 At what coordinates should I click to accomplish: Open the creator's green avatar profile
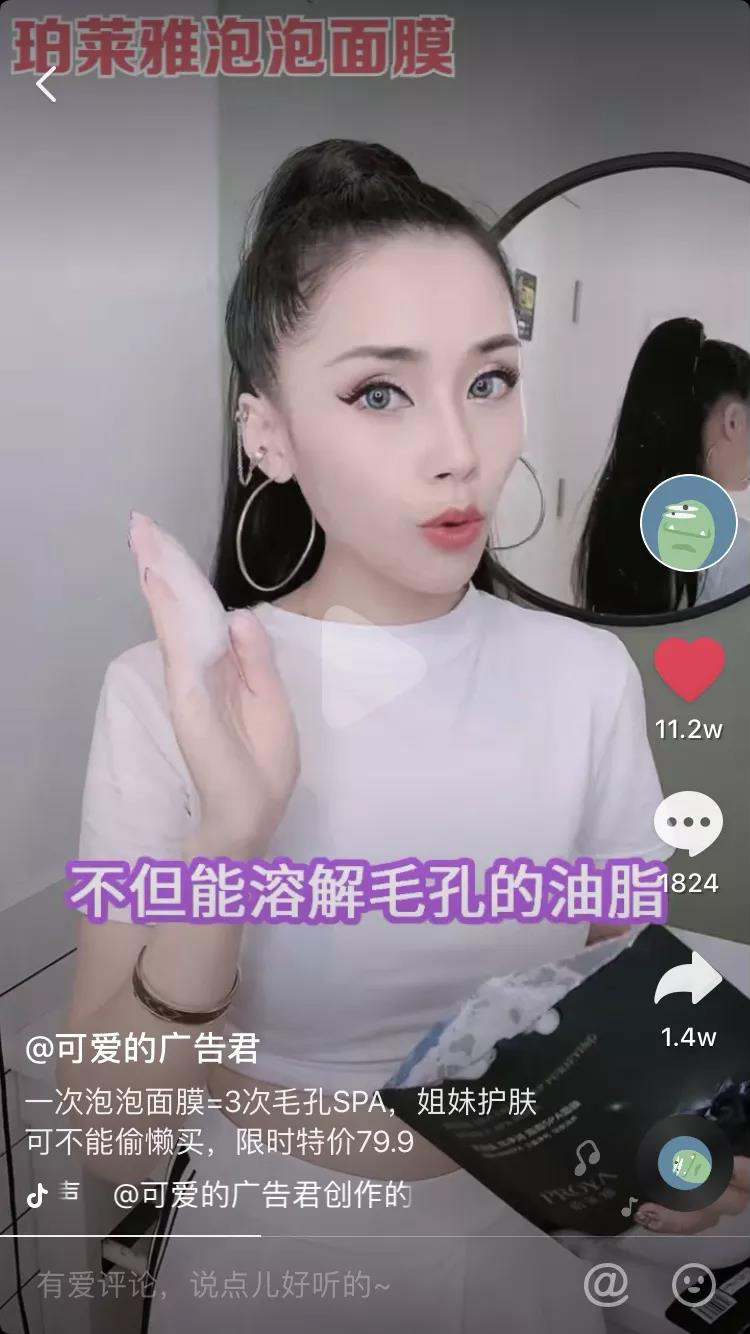pyautogui.click(x=688, y=523)
